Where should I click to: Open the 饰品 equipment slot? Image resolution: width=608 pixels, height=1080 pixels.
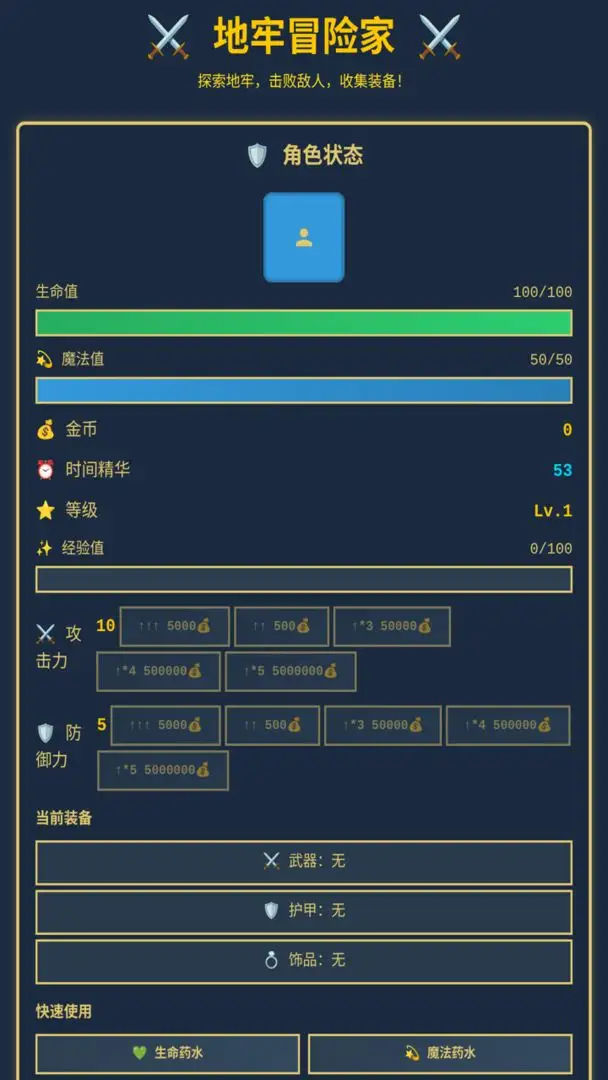coord(304,960)
